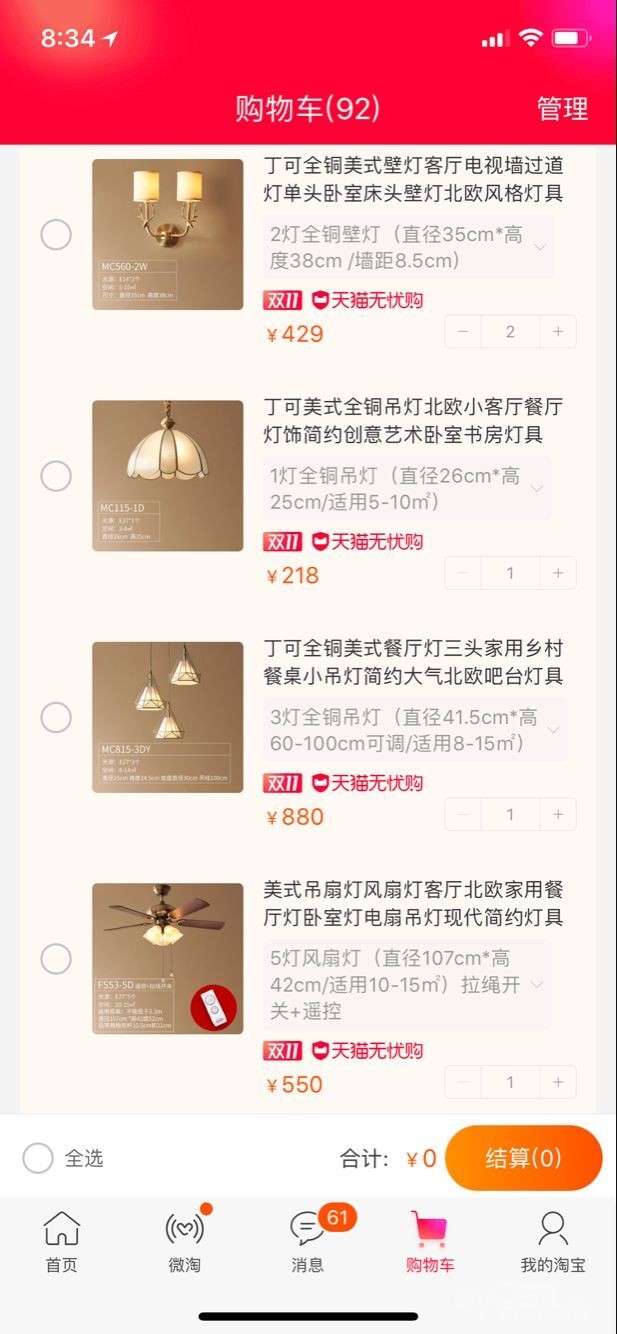Image resolution: width=617 pixels, height=1334 pixels.
Task: Select the ¥429 wall lamp item checkbox
Action: (x=56, y=235)
